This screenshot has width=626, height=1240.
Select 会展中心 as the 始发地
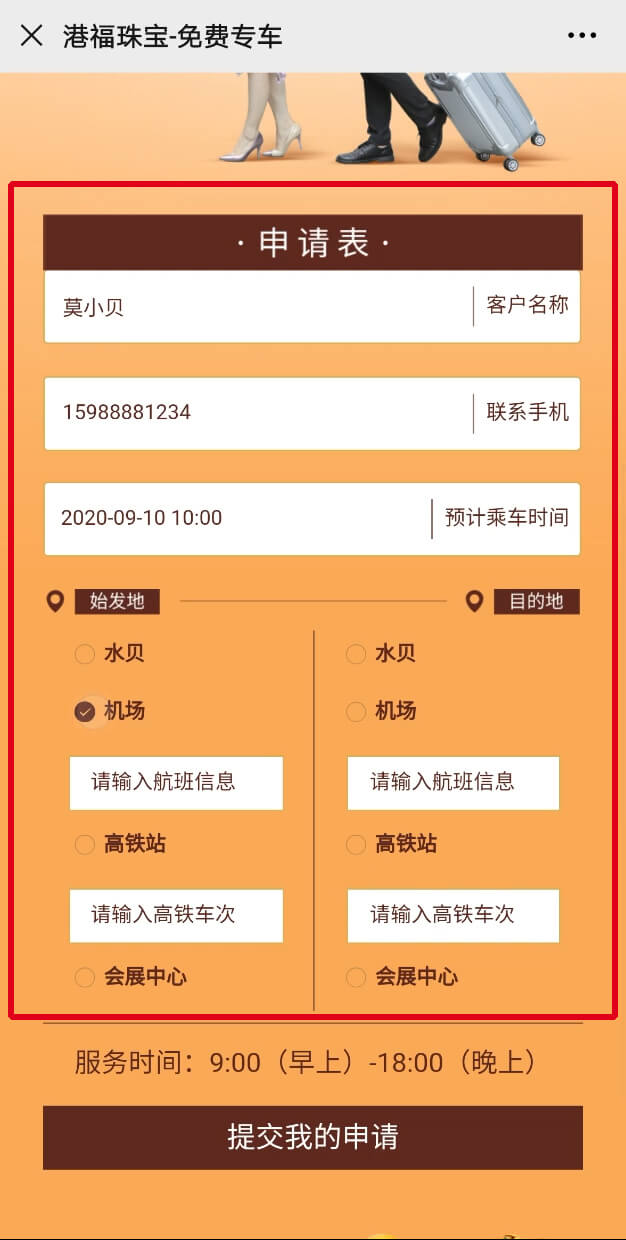85,978
